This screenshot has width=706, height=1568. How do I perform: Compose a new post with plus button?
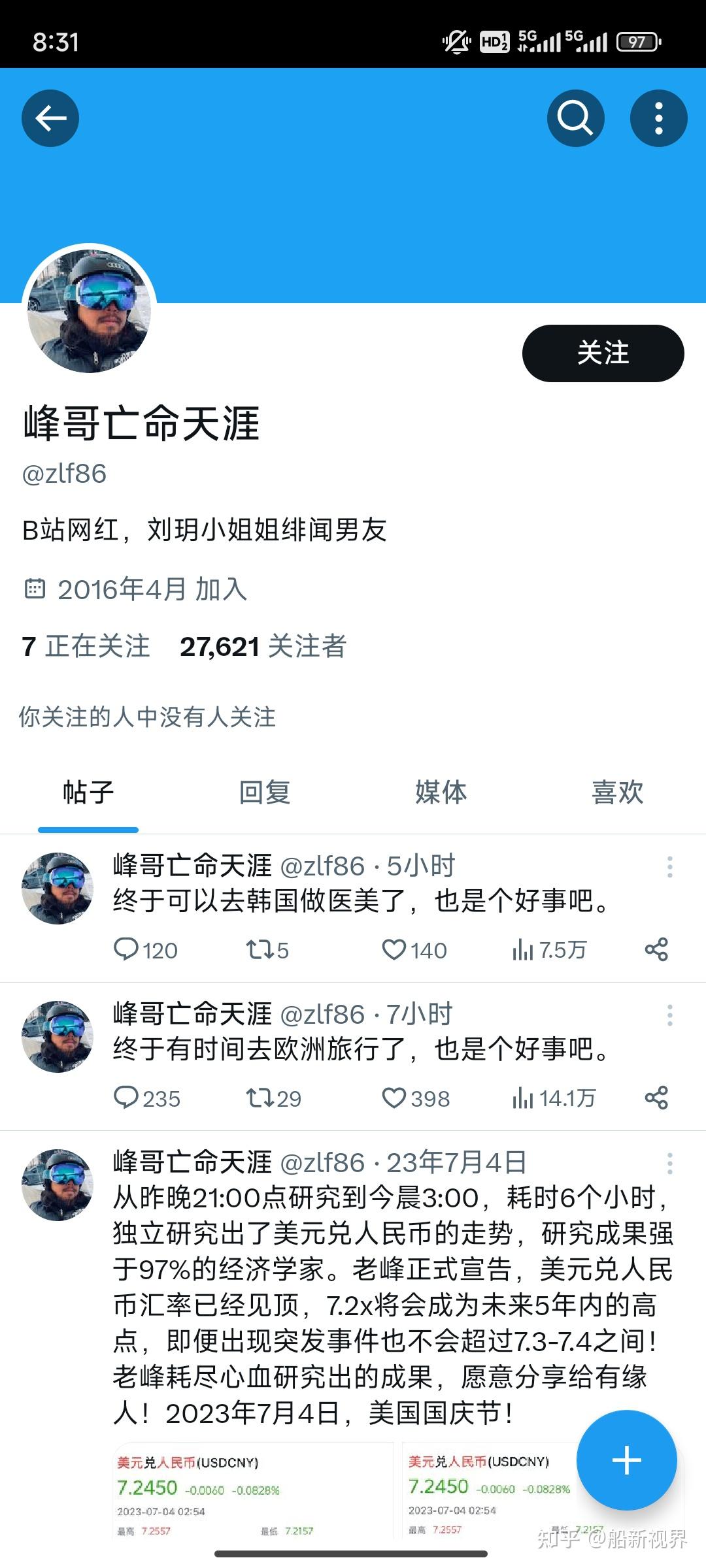(626, 1460)
